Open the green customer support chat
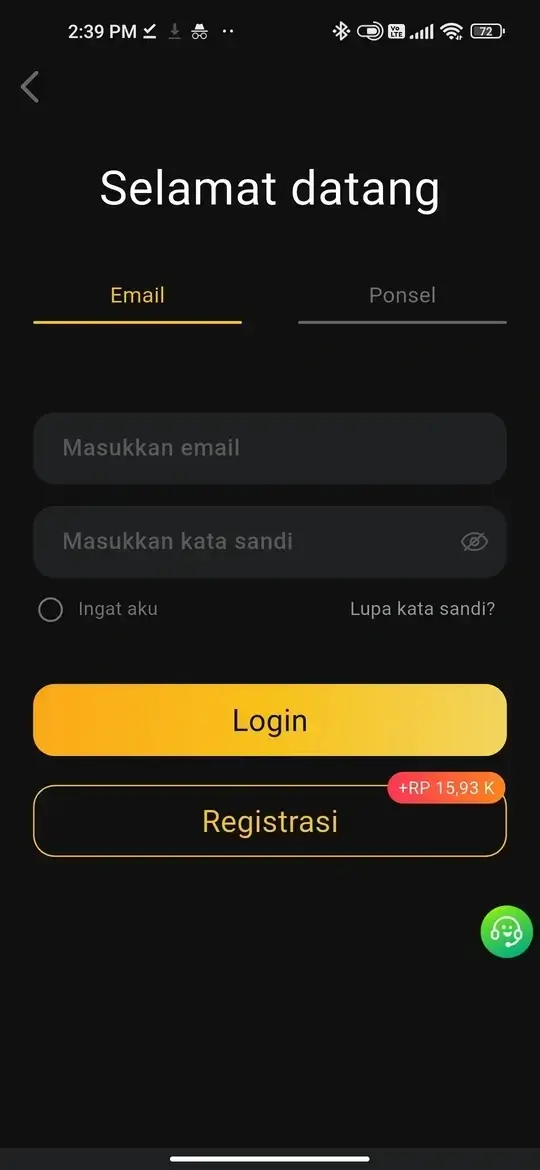Screen dimensions: 540x1170 point(506,931)
